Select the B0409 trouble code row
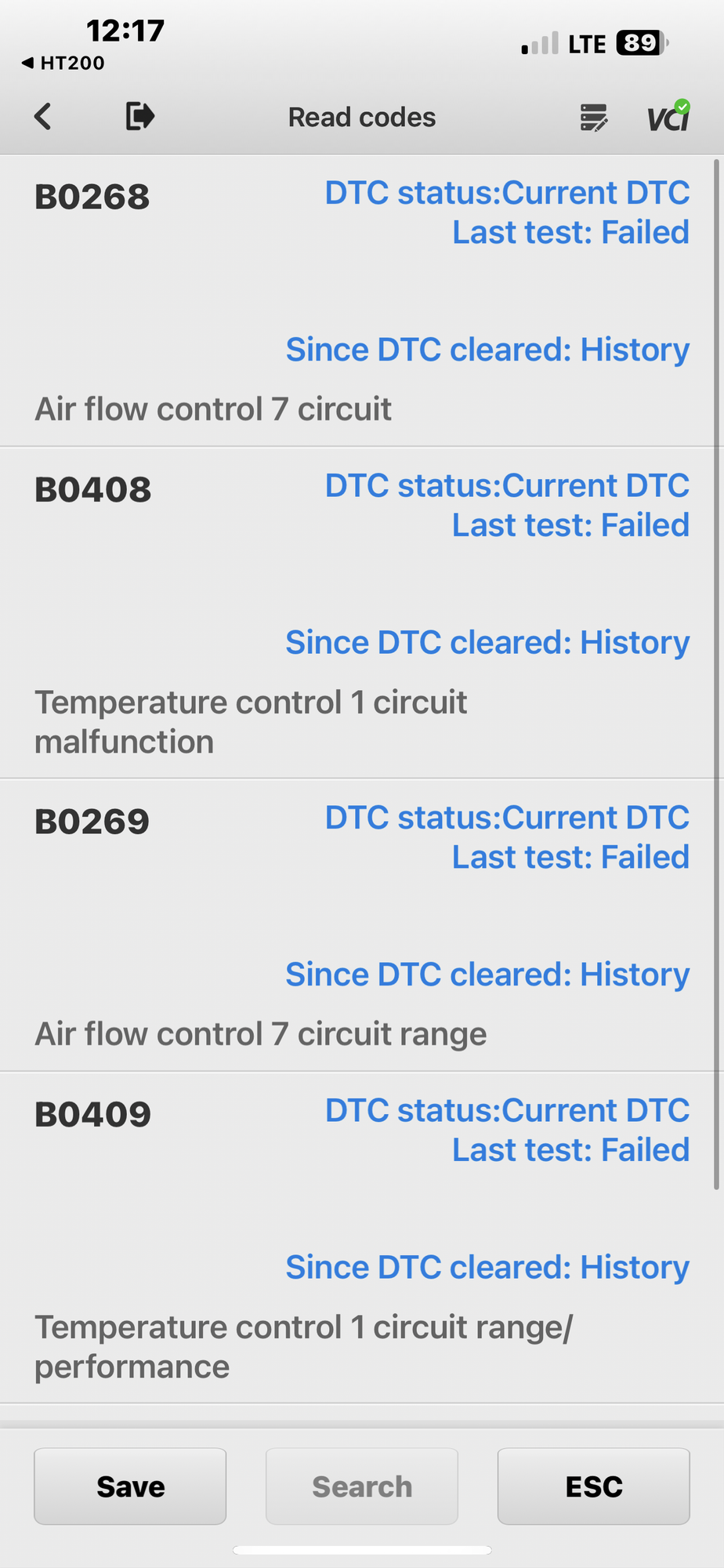This screenshot has width=724, height=1568. [x=362, y=1237]
